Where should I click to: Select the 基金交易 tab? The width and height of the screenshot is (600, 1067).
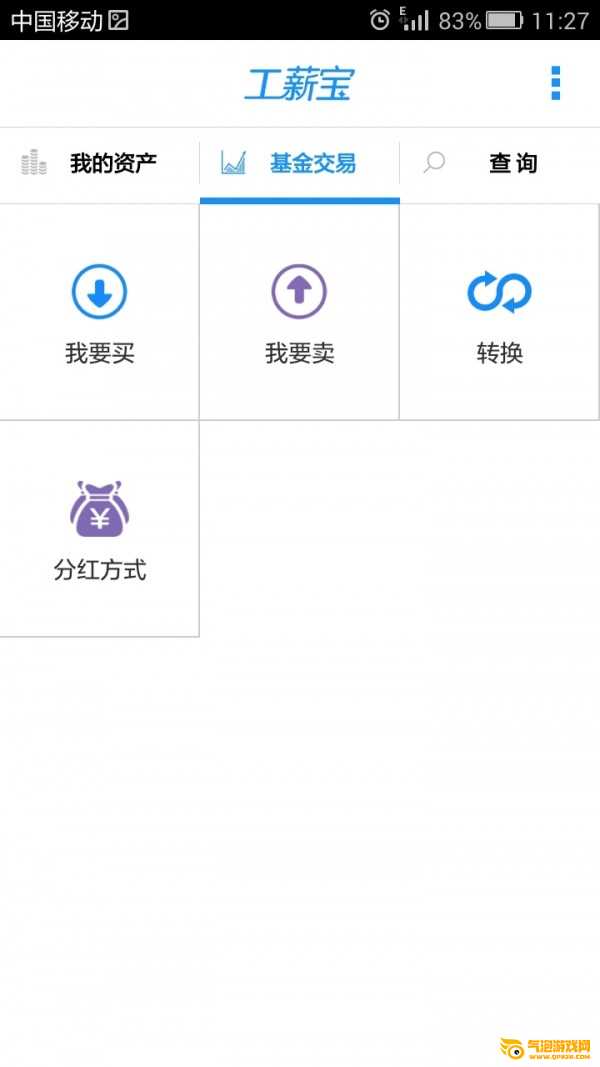click(x=300, y=163)
